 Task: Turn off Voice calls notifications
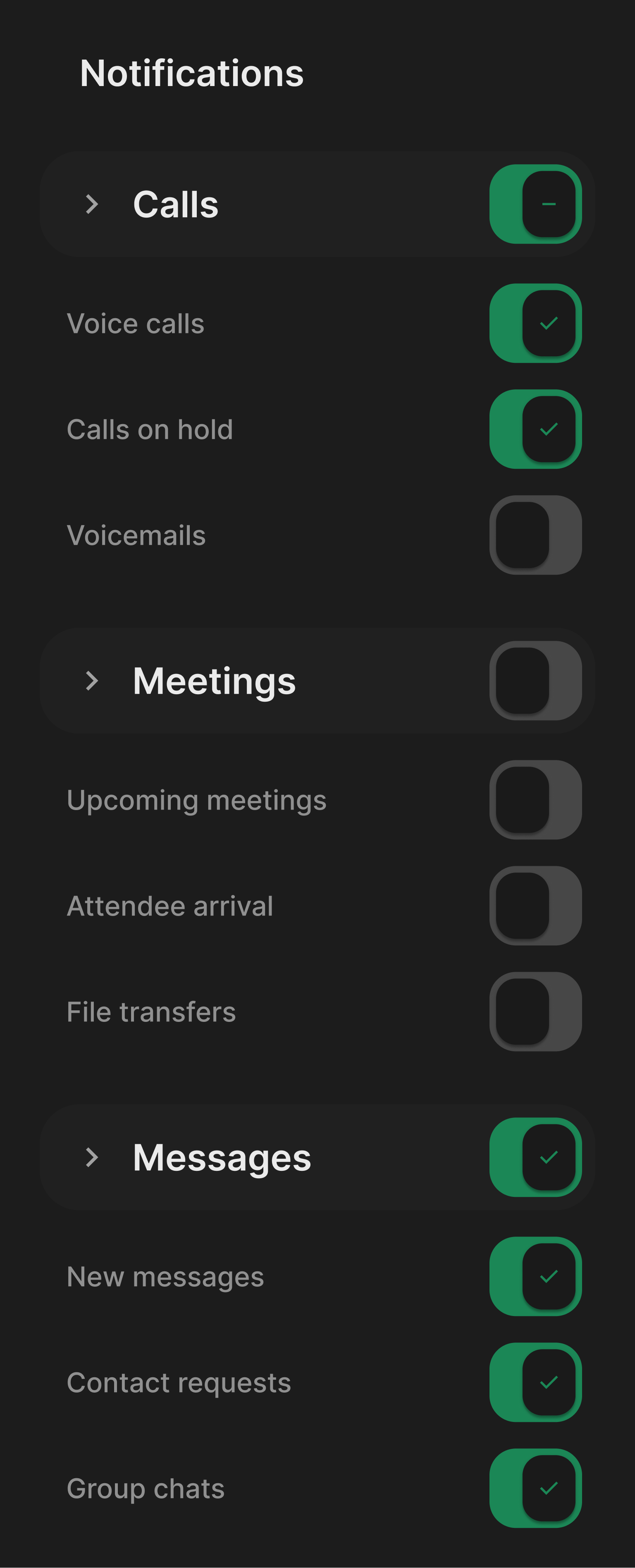point(535,323)
